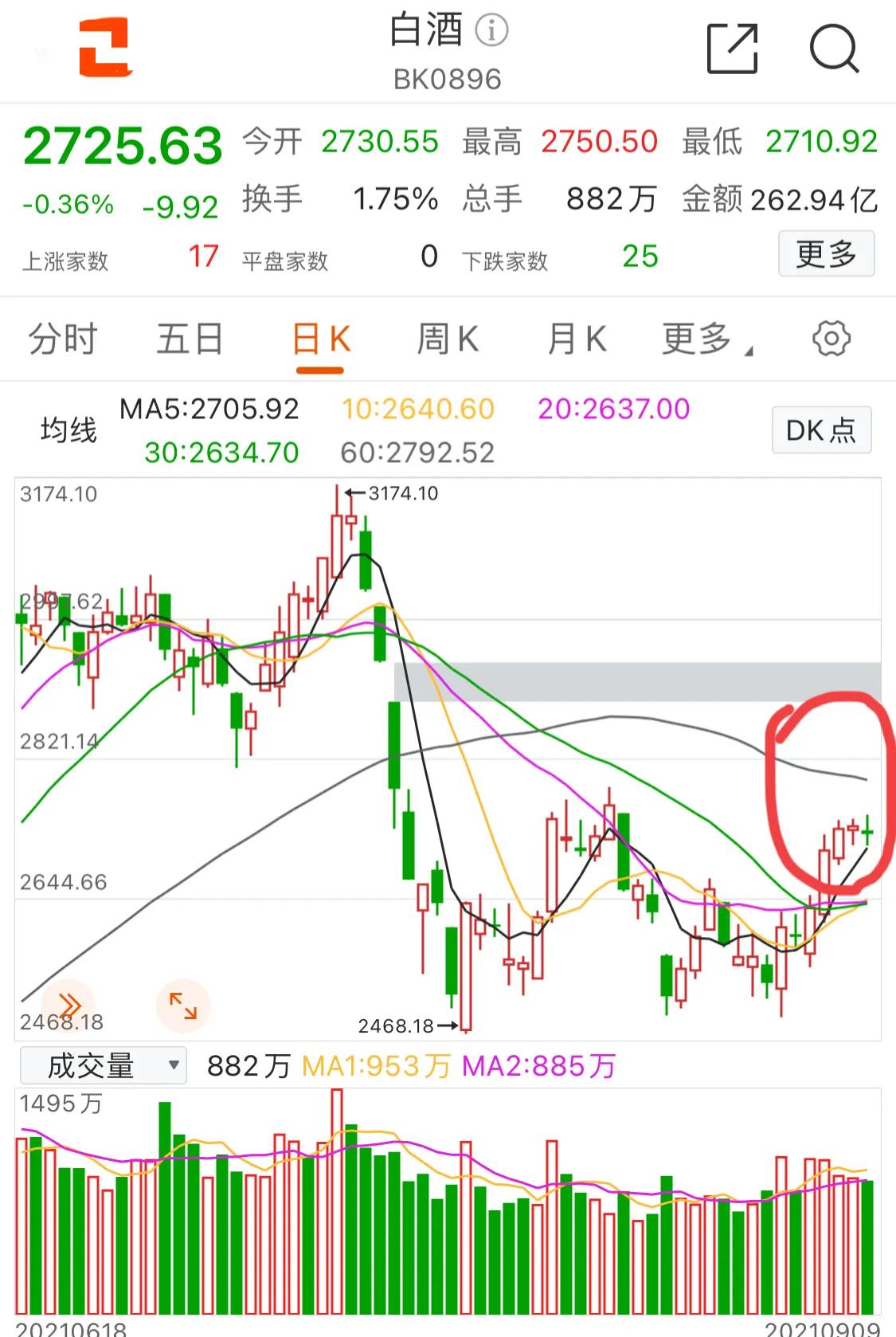The image size is (896, 1337).
Task: Tap the double-arrow fast scroll icon on chart
Action: click(68, 1001)
